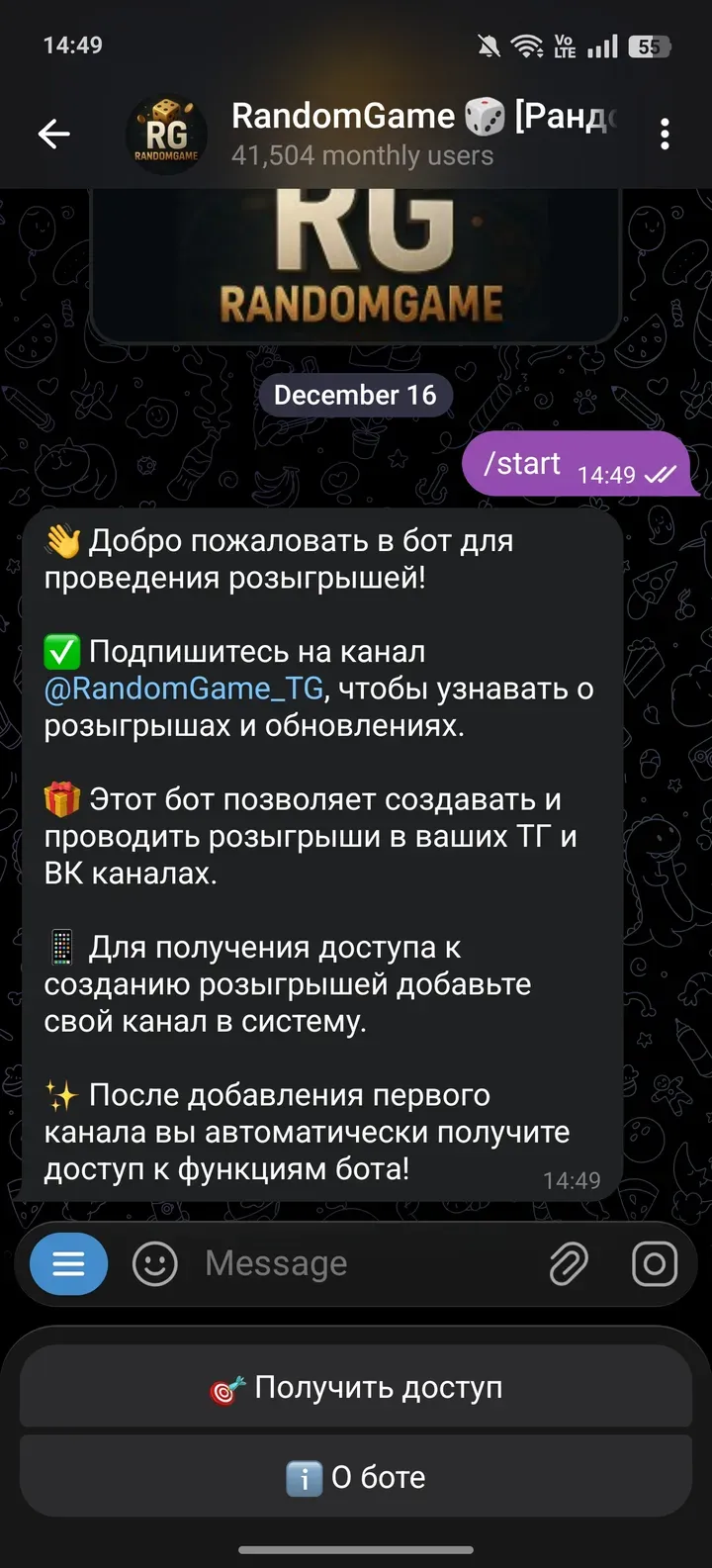This screenshot has width=712, height=1568.
Task: Tap the Получить доступ button
Action: pyautogui.click(x=356, y=1388)
